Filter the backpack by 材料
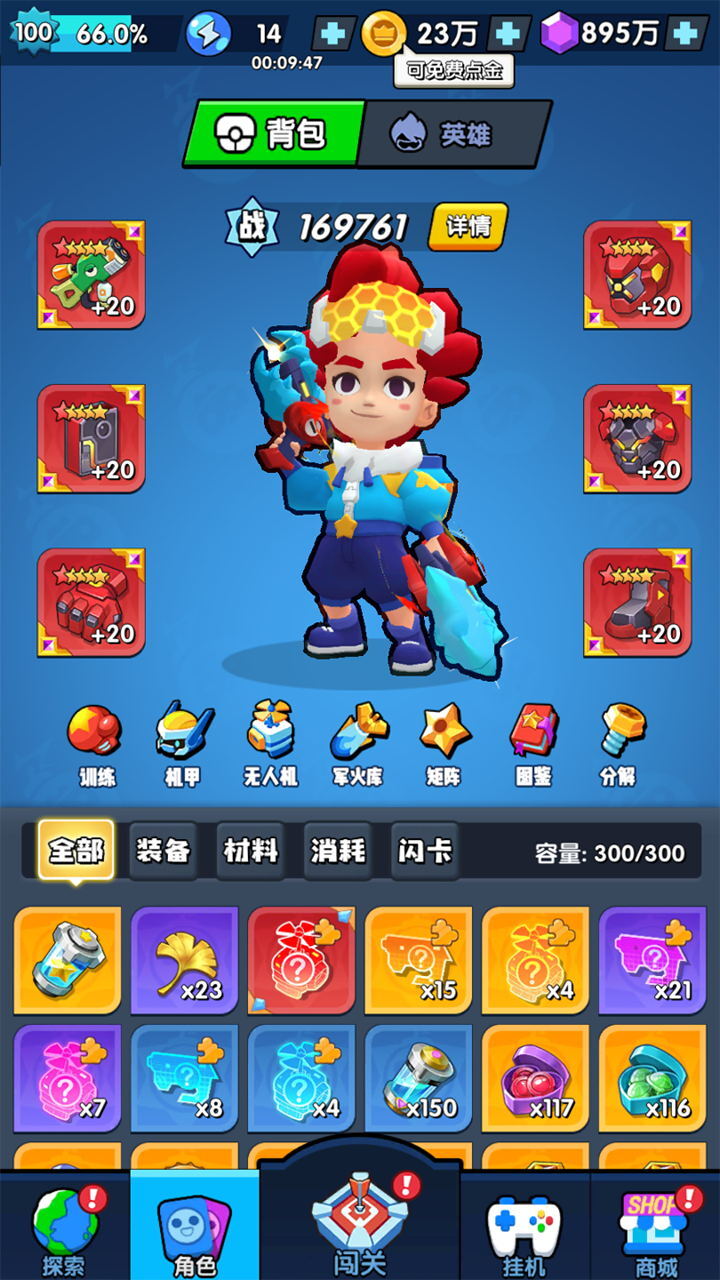The width and height of the screenshot is (720, 1280). coord(250,851)
